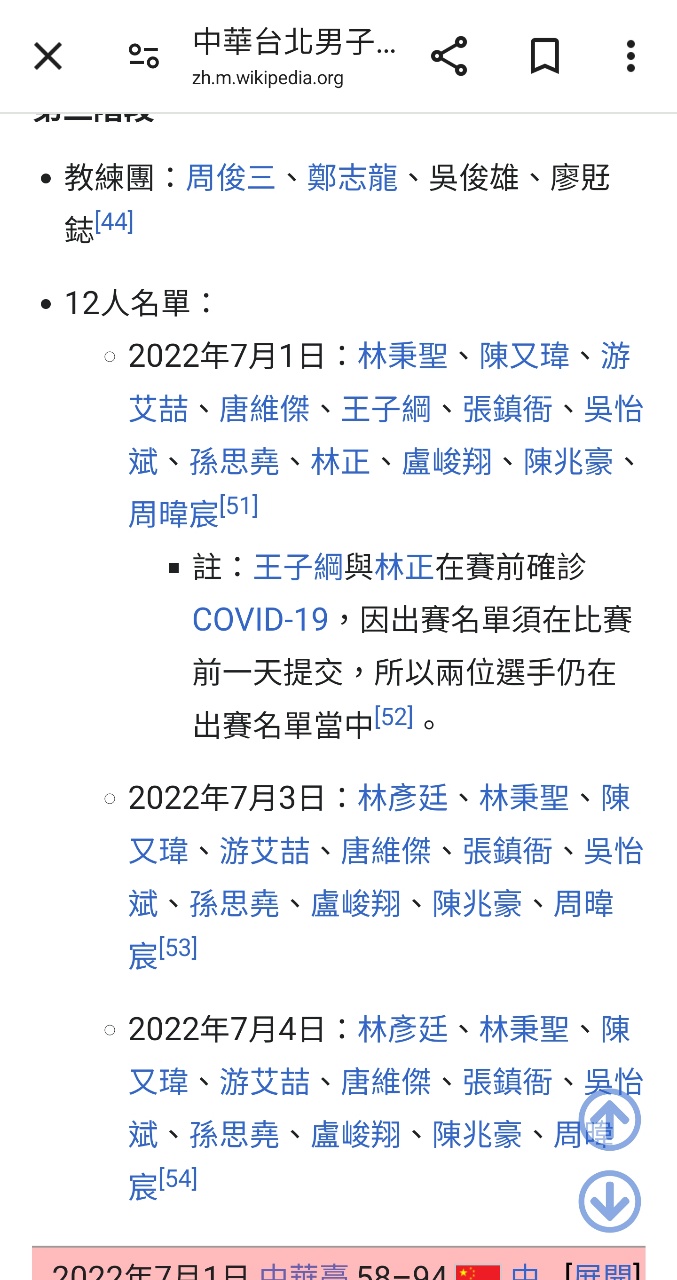Open citation reference 52
Image resolution: width=677 pixels, height=1280 pixels.
click(x=394, y=716)
